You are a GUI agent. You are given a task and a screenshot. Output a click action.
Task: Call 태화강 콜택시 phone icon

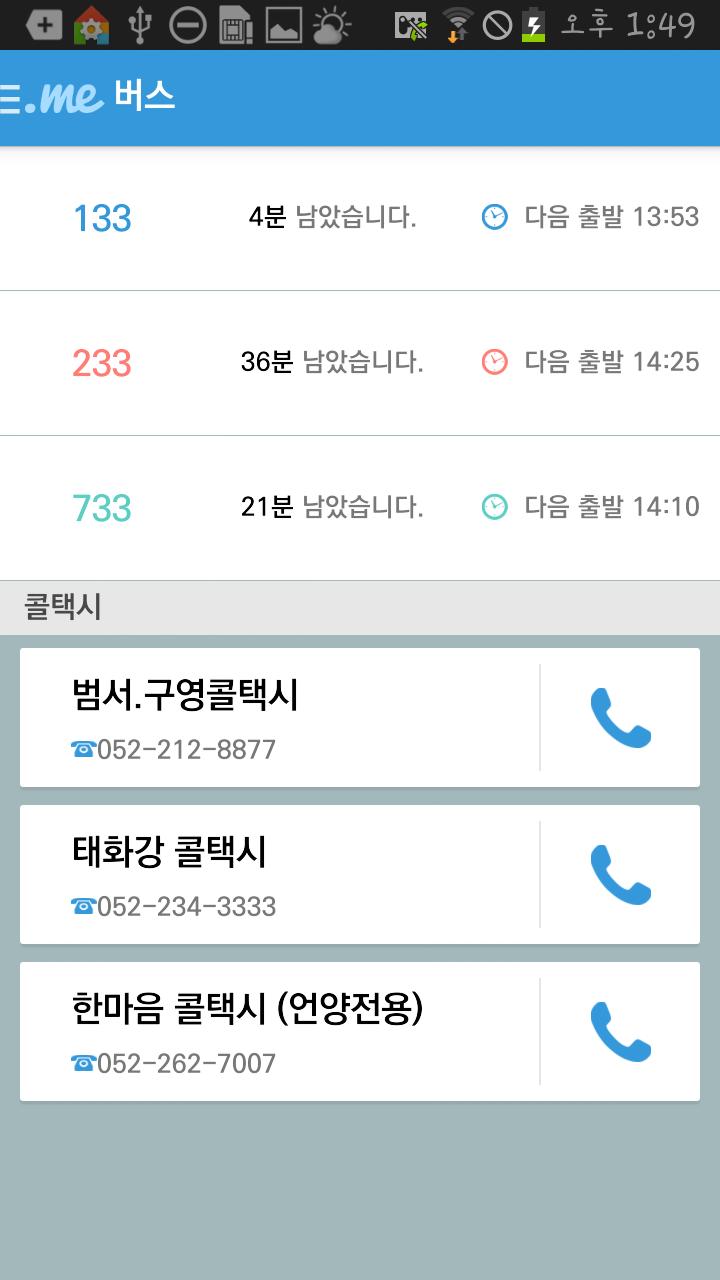620,875
